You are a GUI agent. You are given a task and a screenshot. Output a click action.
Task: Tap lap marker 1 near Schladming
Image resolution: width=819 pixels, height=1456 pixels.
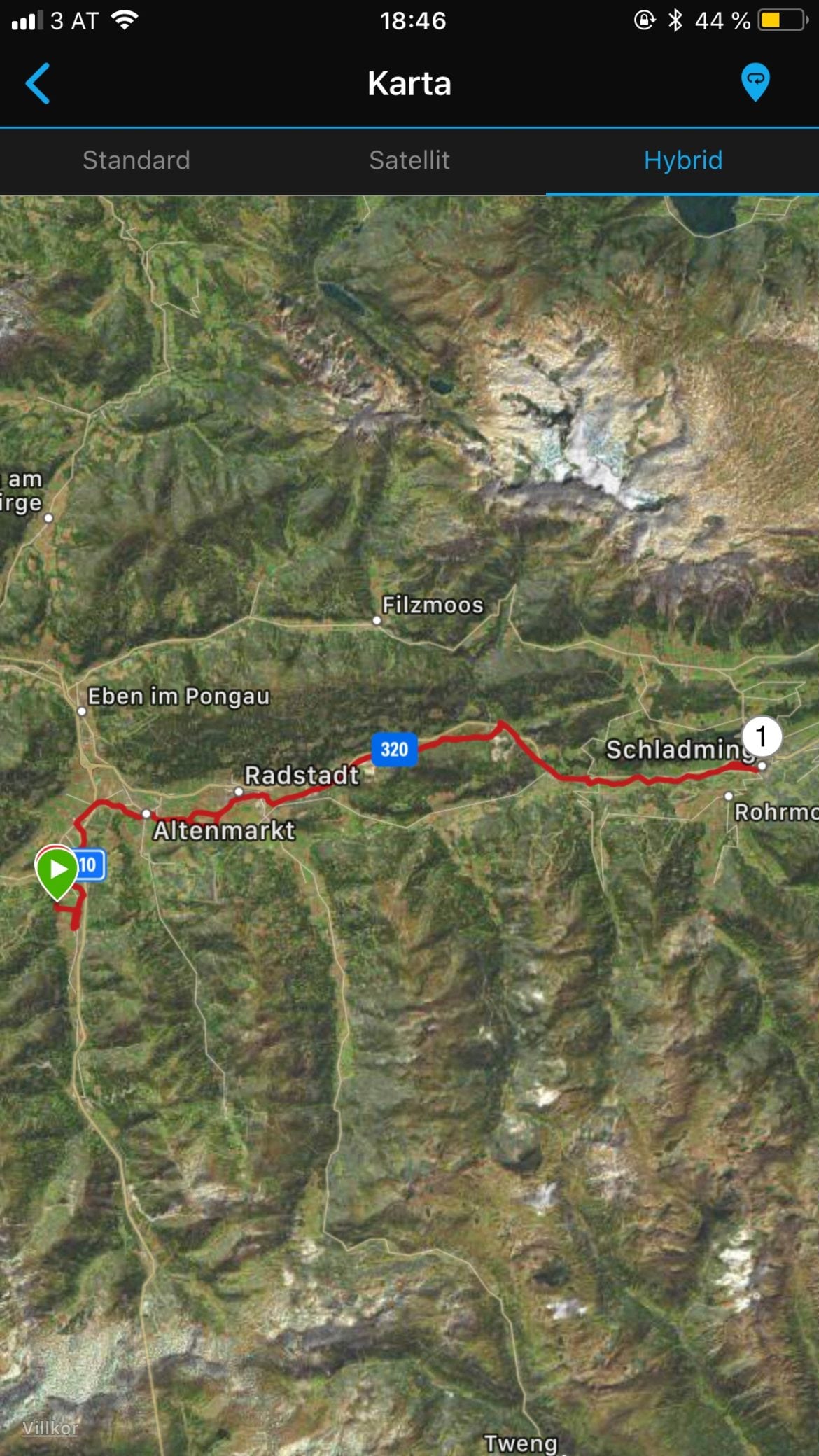click(762, 736)
